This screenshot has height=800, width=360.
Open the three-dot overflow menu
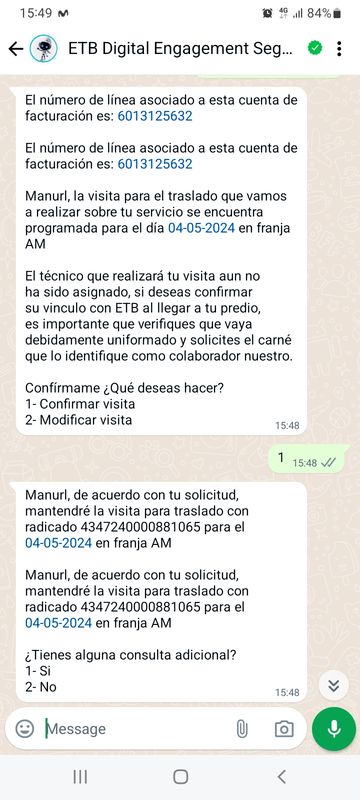pyautogui.click(x=339, y=49)
